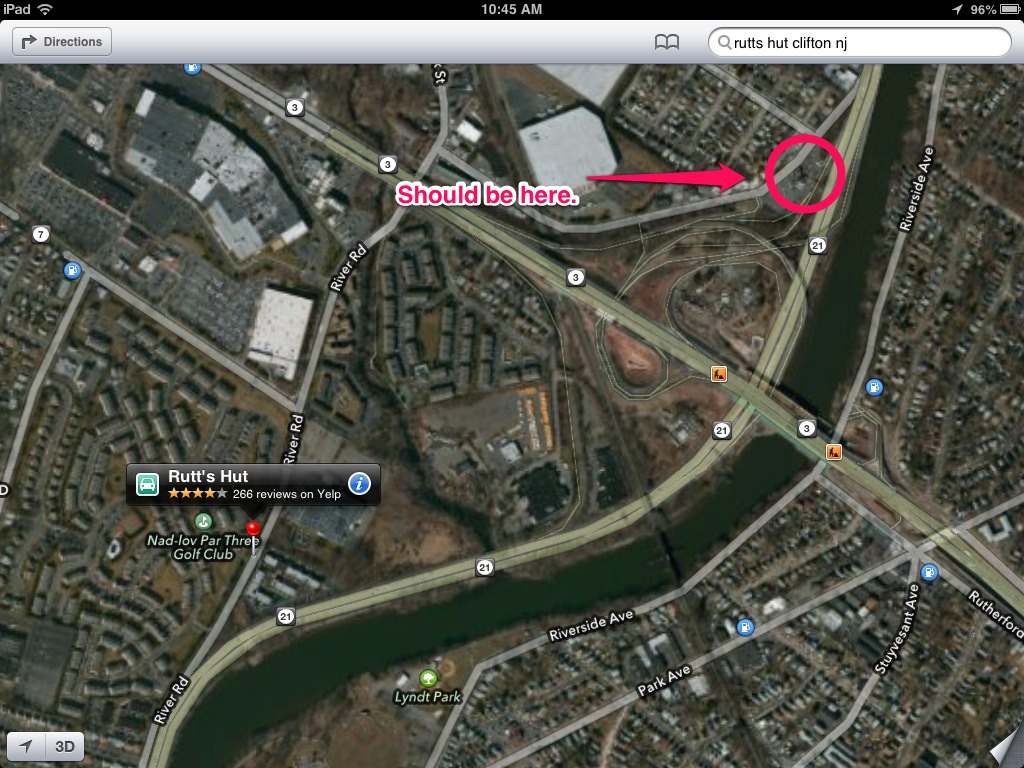Screen dimensions: 1024x768
Task: Select the red pin for Rutt's Hut
Action: coord(253,528)
